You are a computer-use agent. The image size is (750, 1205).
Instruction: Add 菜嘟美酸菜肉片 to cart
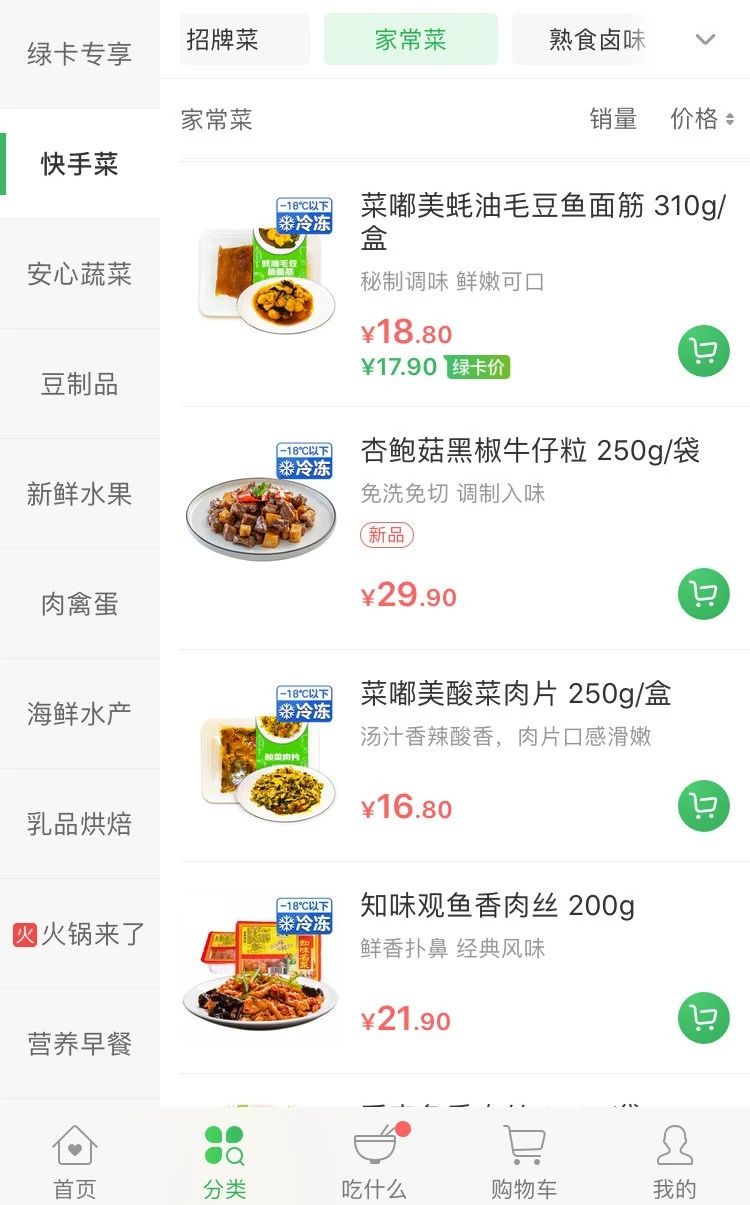(x=704, y=806)
